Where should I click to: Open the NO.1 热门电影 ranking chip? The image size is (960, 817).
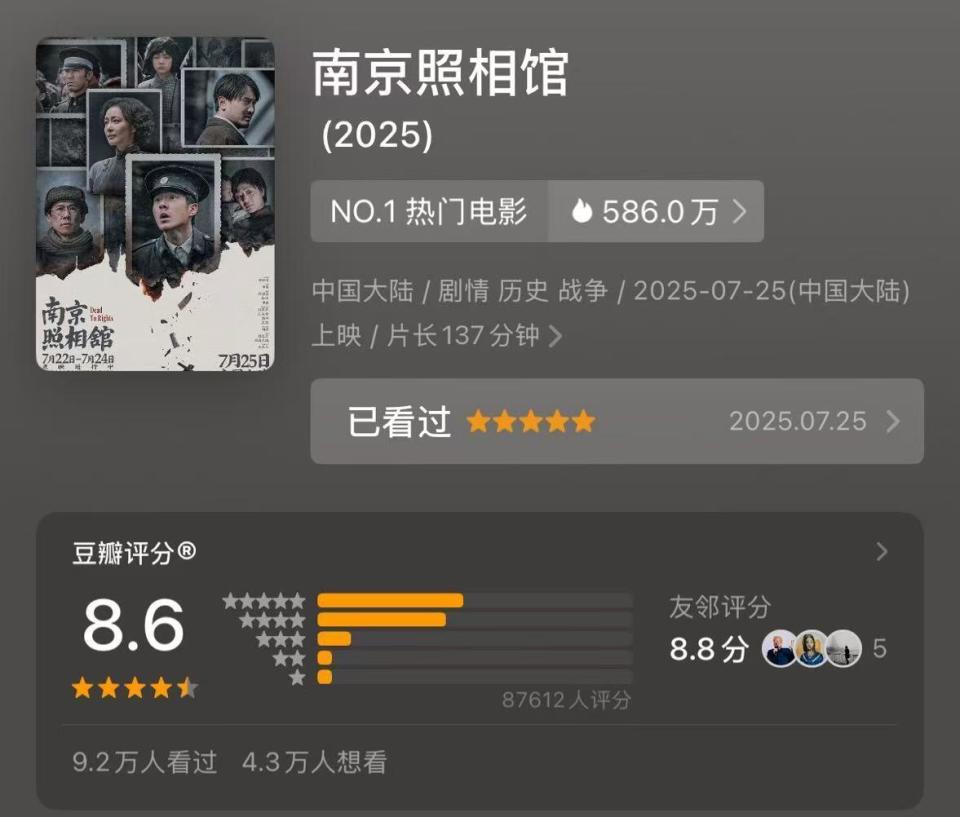(429, 211)
